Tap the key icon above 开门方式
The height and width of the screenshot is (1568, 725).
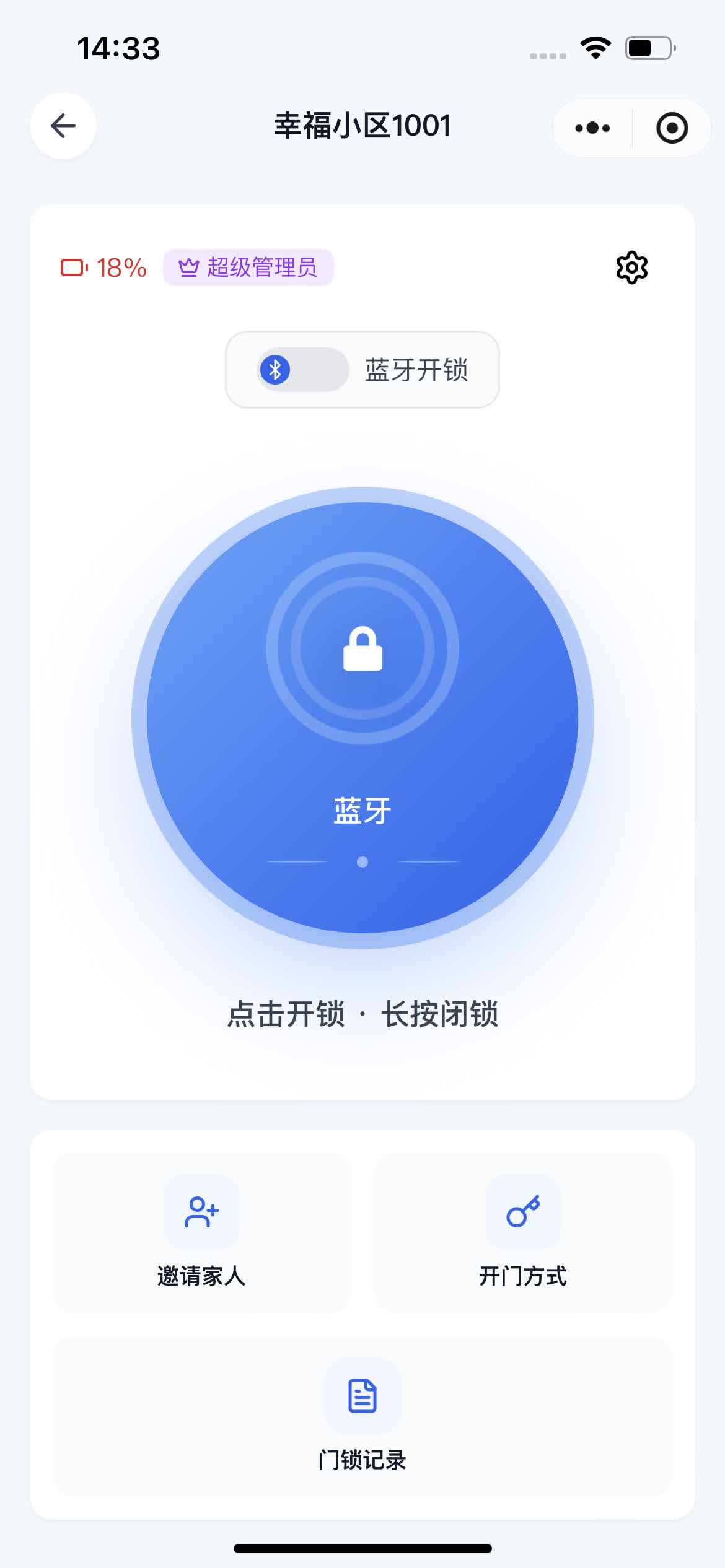(524, 1212)
